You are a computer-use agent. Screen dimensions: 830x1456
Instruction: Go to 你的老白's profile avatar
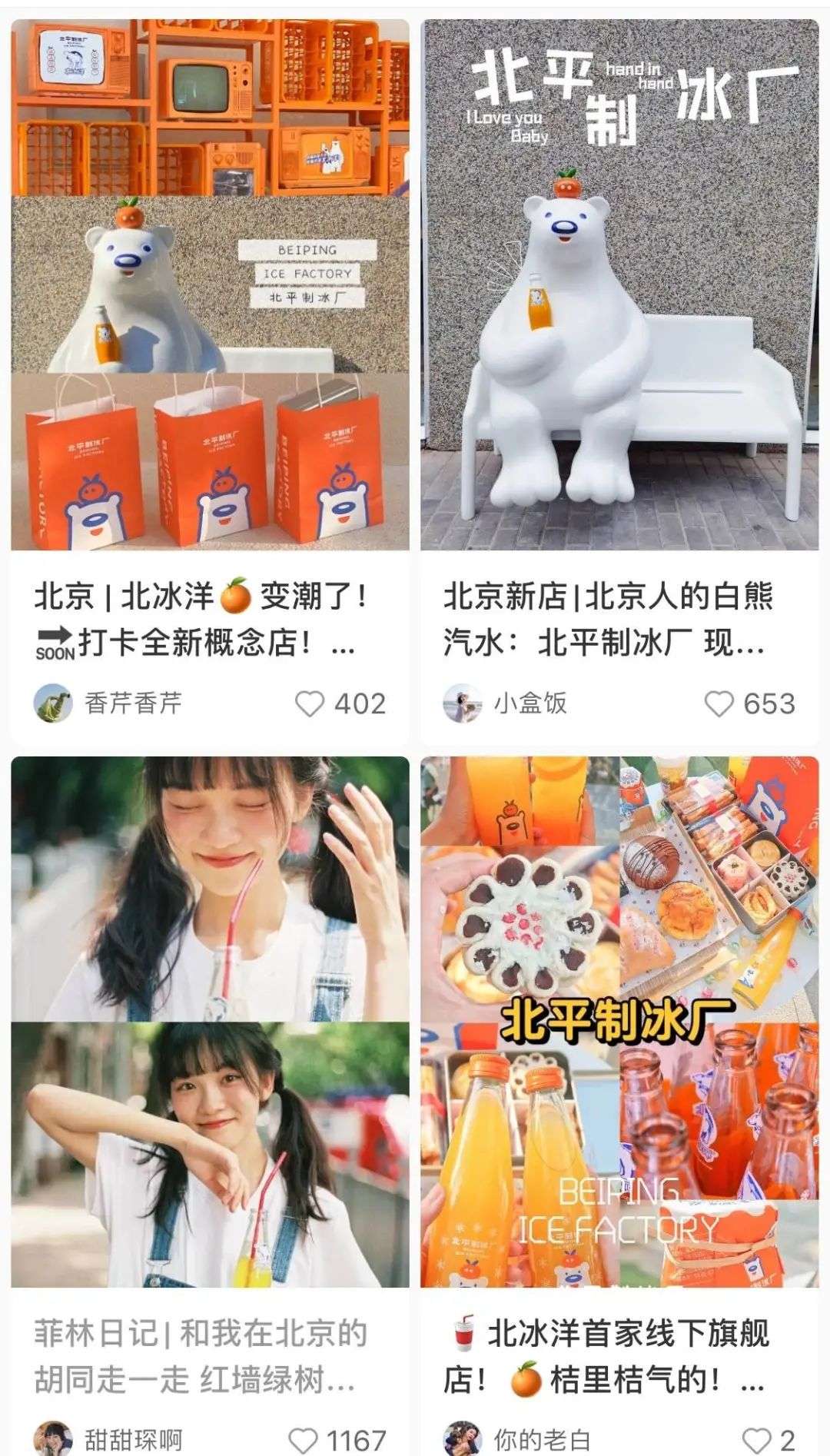(463, 1439)
